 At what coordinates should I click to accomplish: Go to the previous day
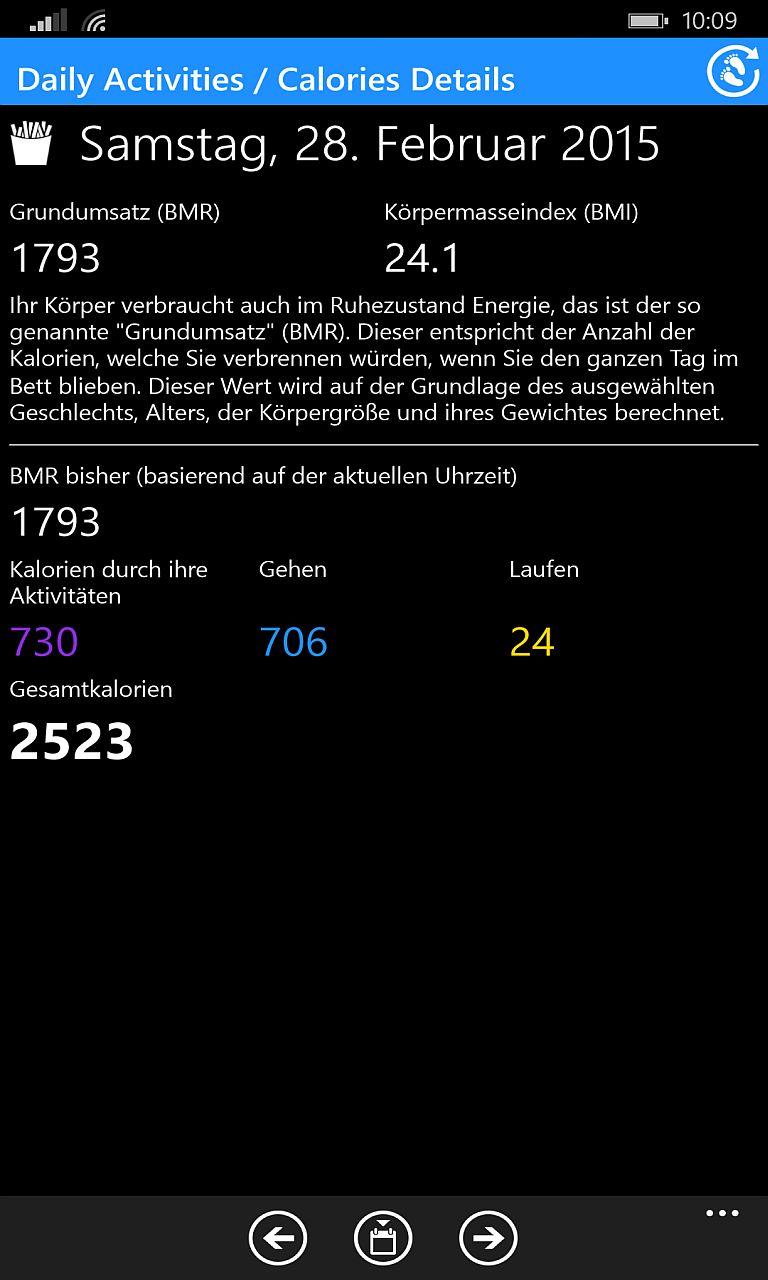pos(278,1238)
